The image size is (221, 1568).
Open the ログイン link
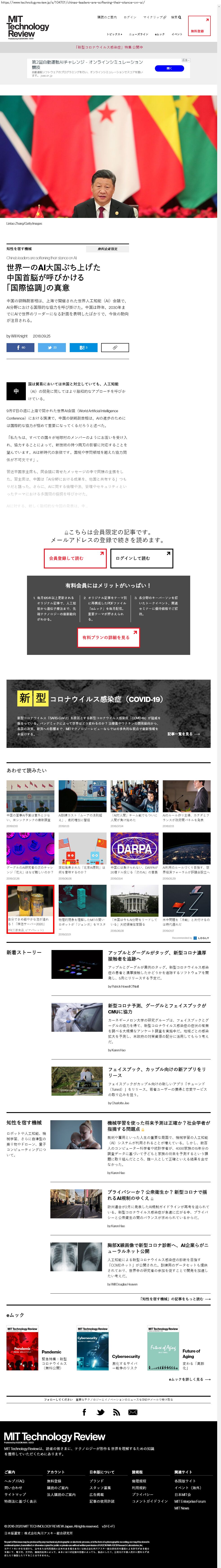130,17
